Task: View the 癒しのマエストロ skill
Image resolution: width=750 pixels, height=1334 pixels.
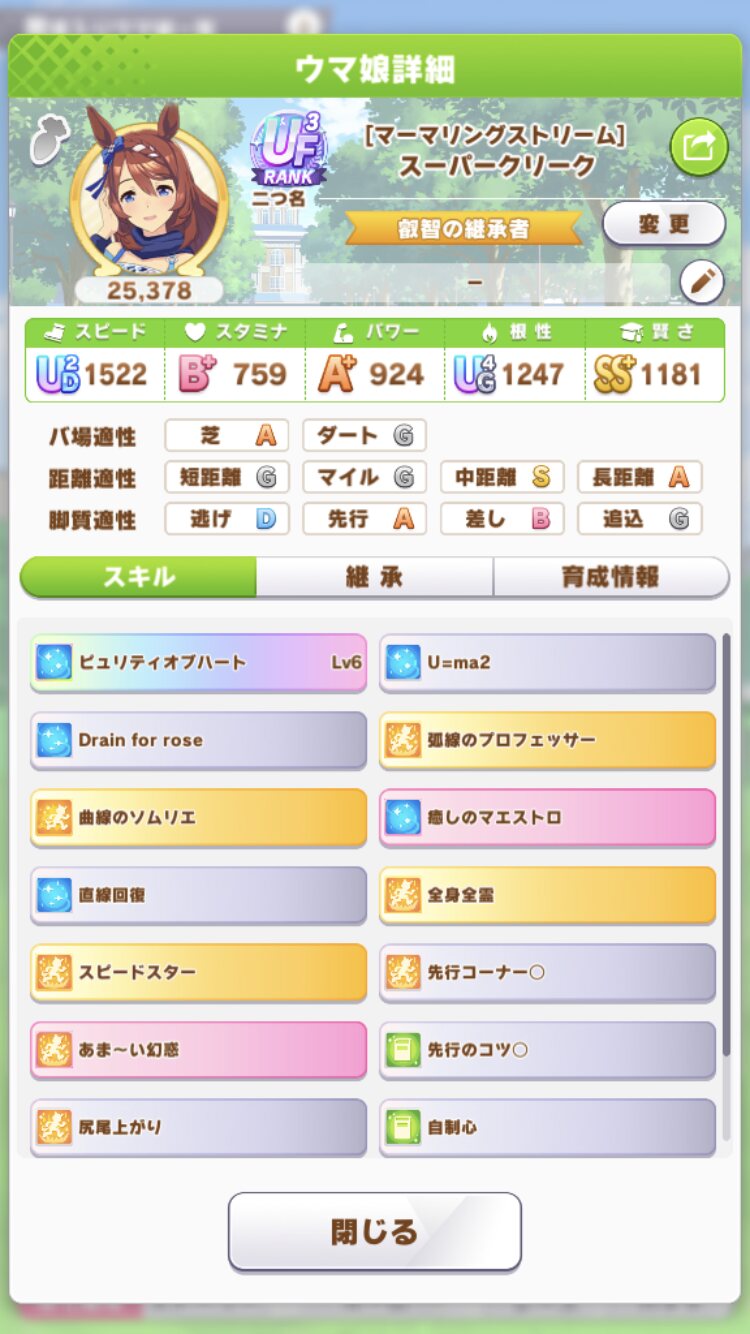Action: 547,817
